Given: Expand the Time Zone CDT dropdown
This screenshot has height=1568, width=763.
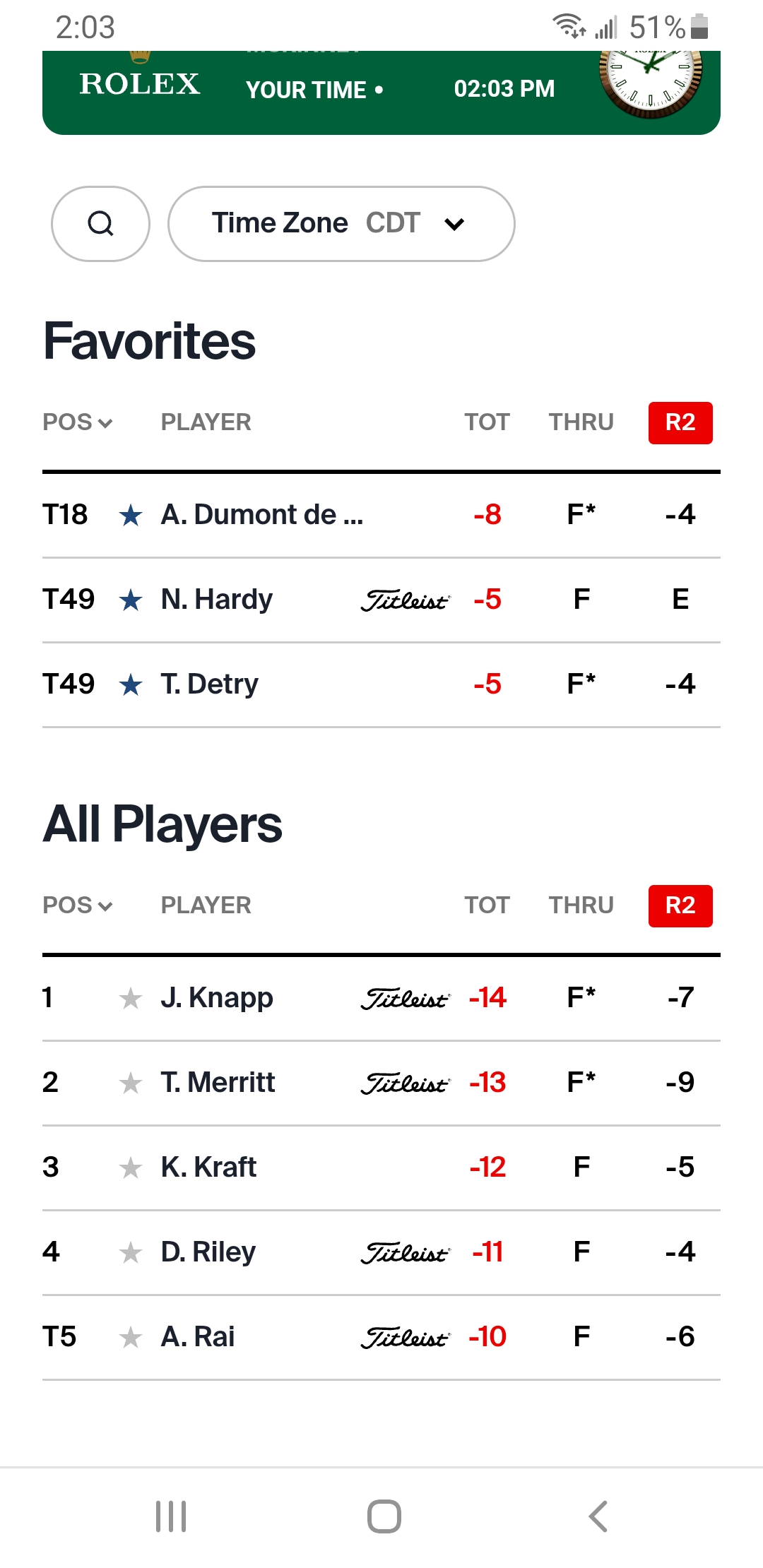Looking at the screenshot, I should tap(341, 224).
